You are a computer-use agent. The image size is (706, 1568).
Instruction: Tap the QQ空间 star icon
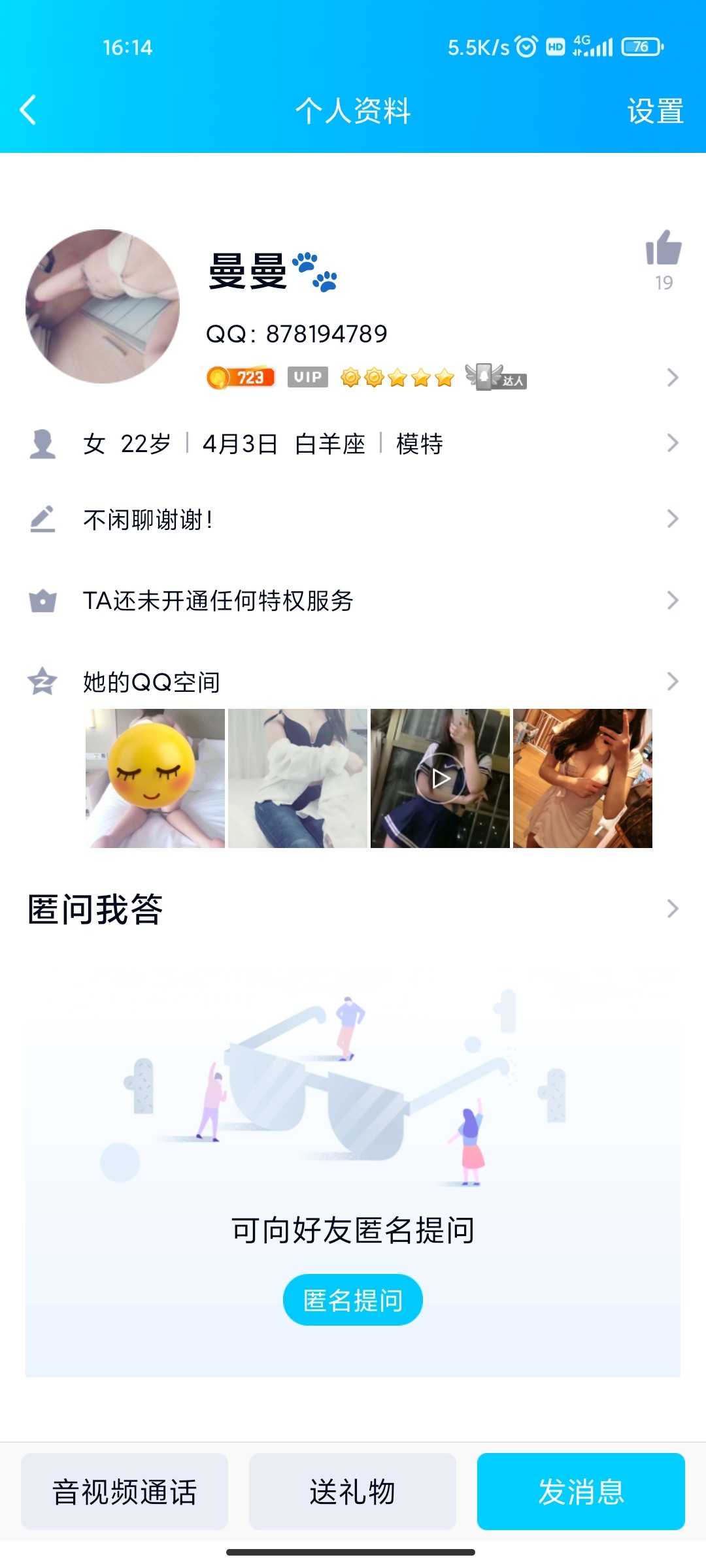pyautogui.click(x=42, y=681)
